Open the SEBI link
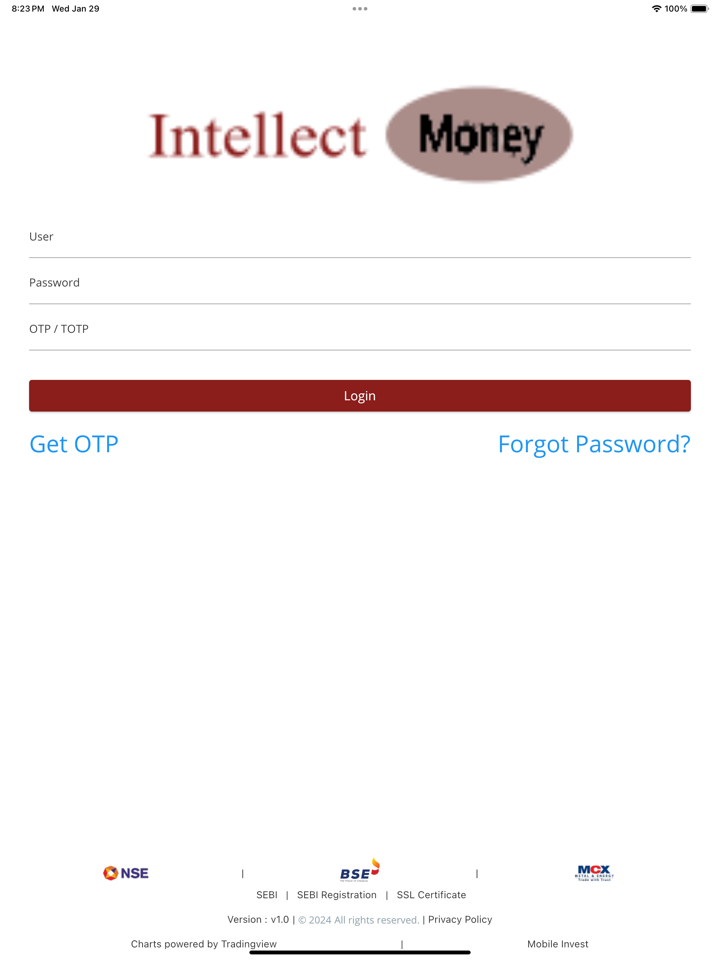 pos(267,895)
